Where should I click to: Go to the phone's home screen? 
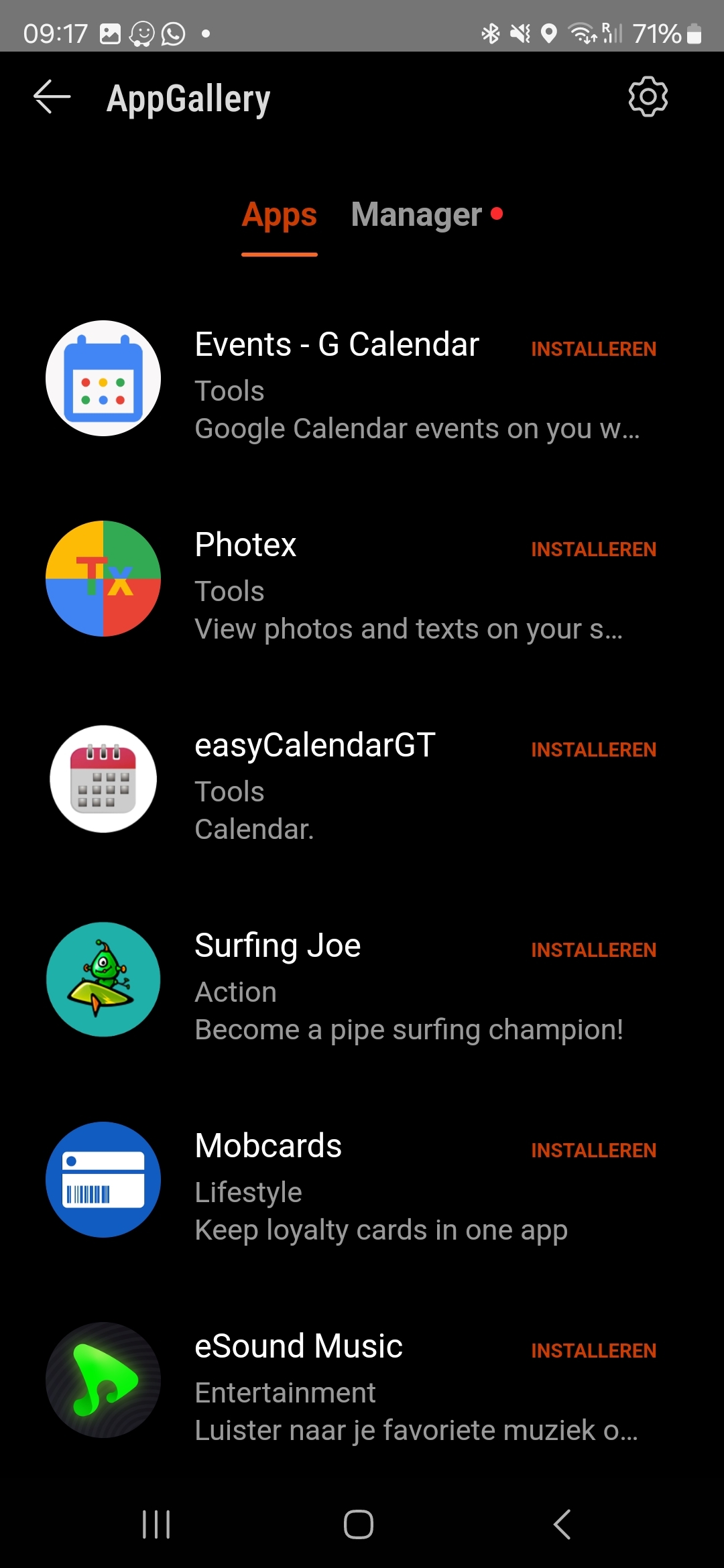point(359,1524)
